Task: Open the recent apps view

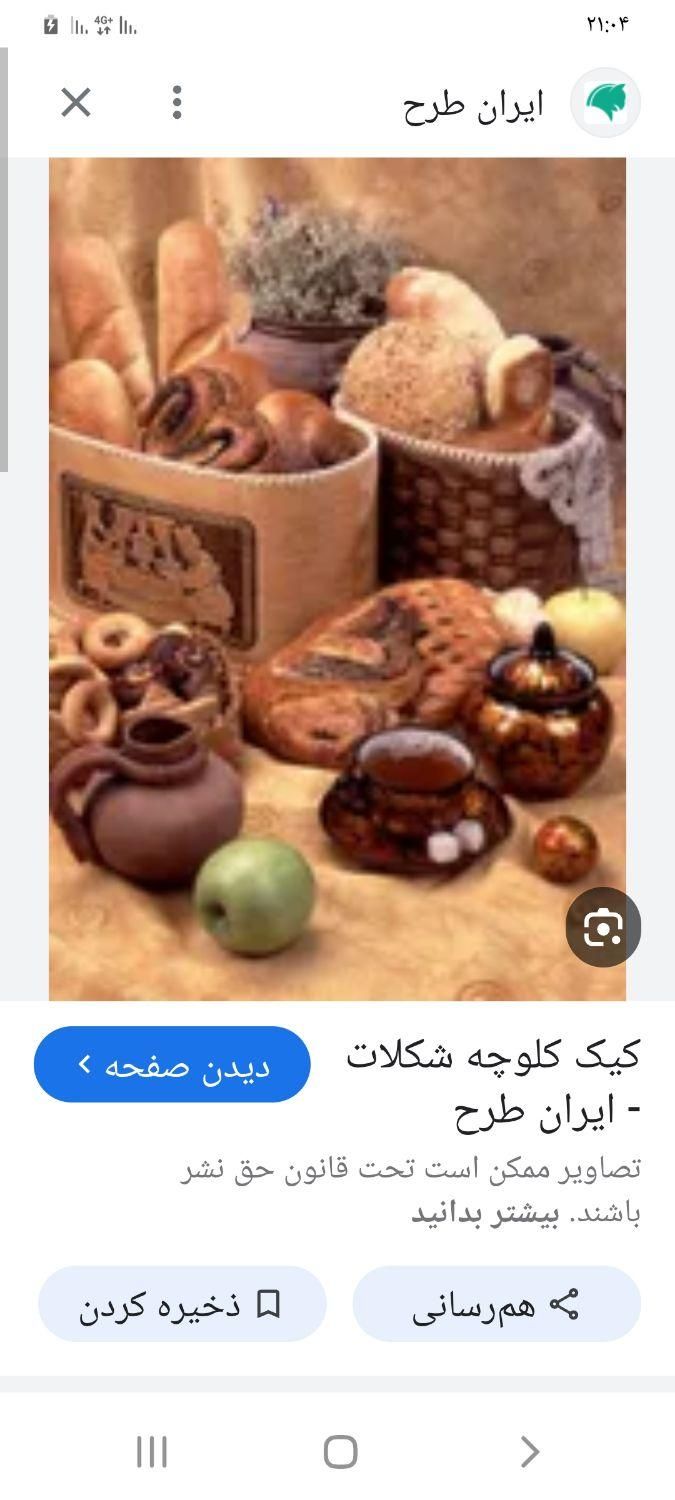Action: pyautogui.click(x=151, y=1451)
